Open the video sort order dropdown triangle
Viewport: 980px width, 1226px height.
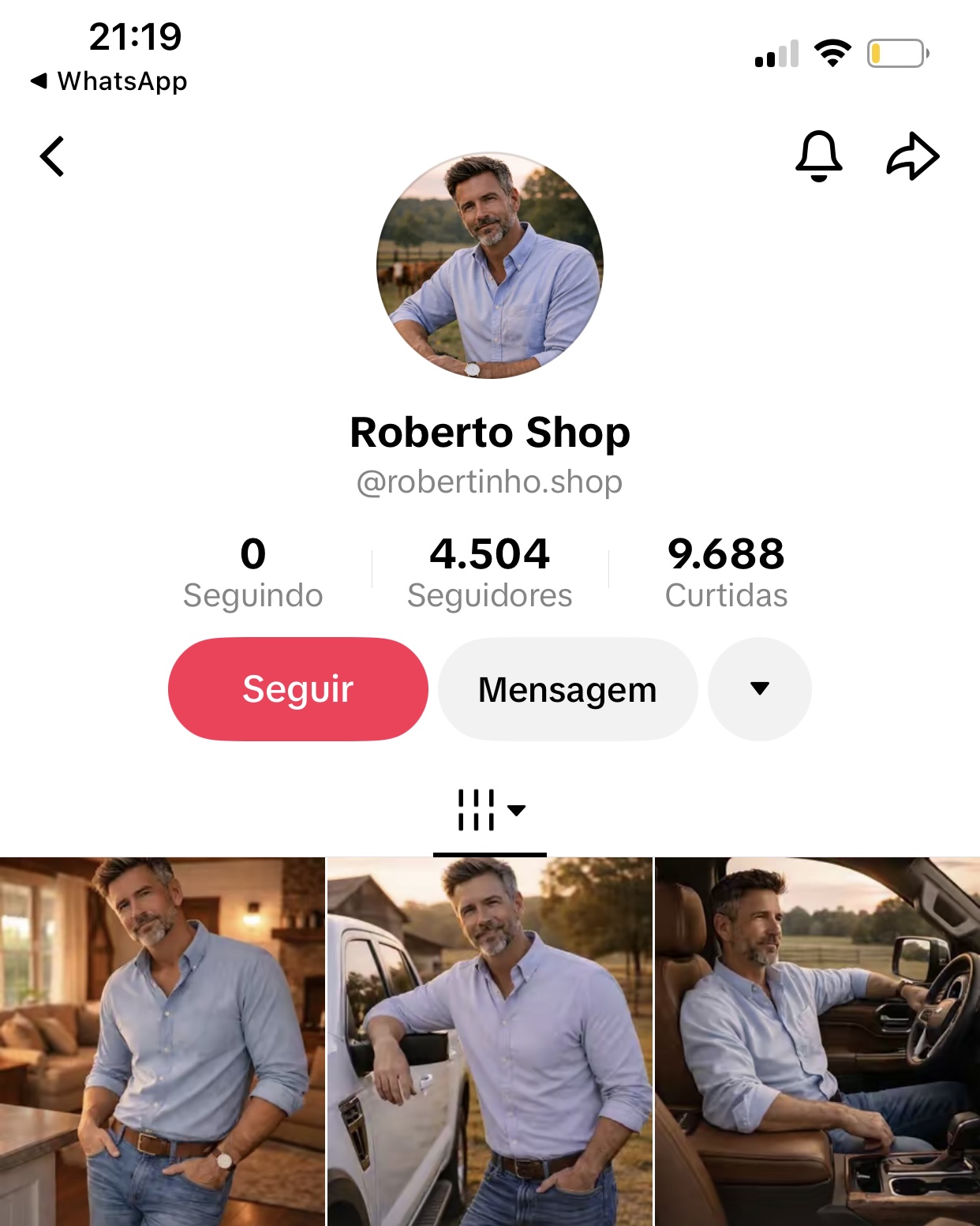click(517, 811)
